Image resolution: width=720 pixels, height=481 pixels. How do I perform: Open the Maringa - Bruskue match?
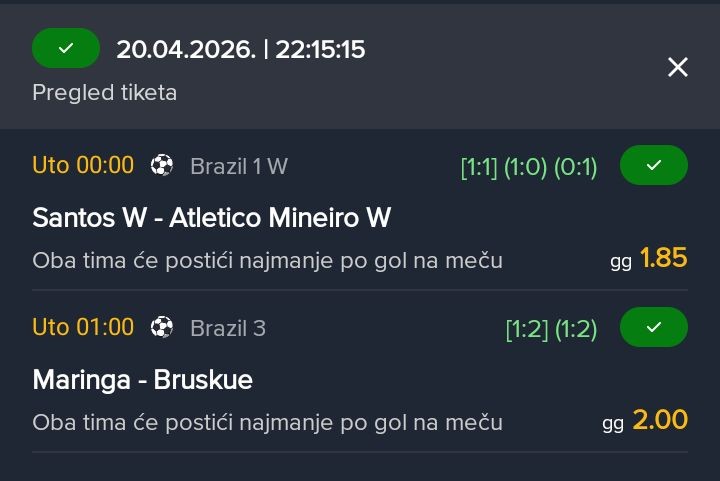142,380
